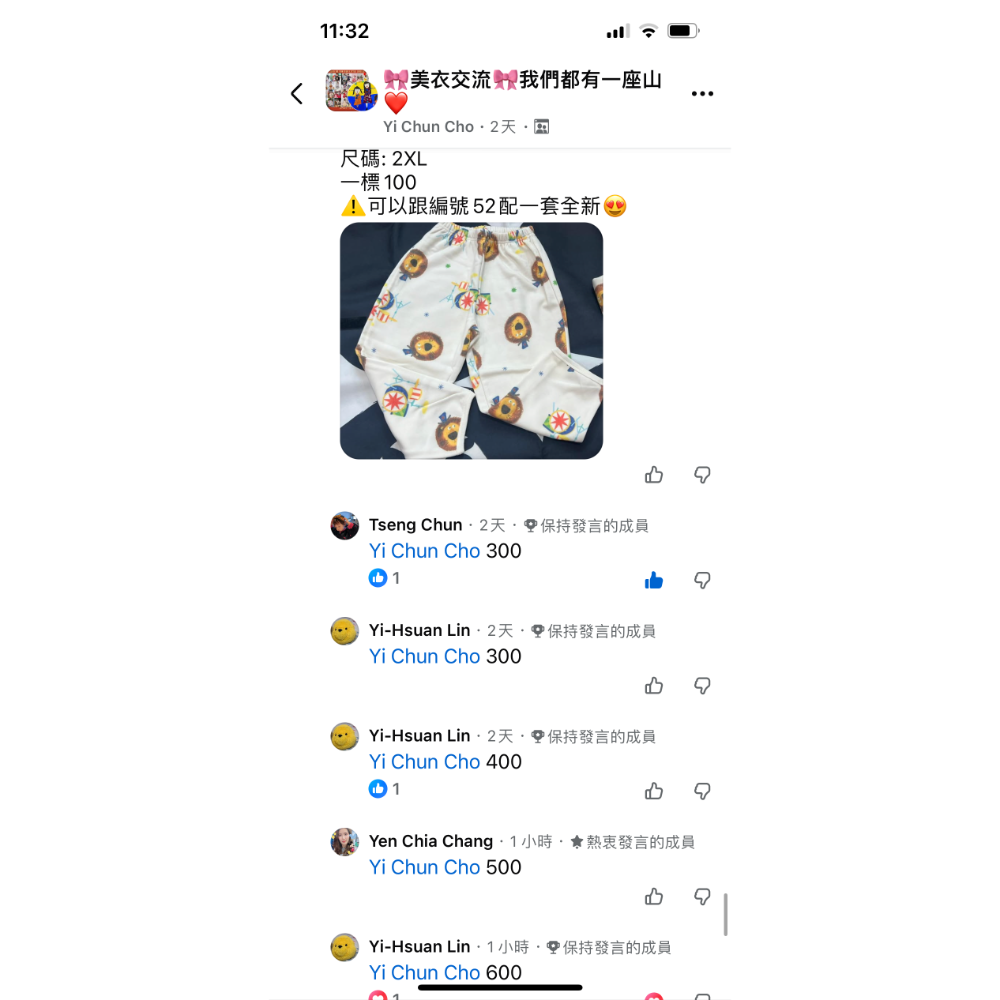
Task: Go back with the top-left arrow
Action: click(x=297, y=94)
